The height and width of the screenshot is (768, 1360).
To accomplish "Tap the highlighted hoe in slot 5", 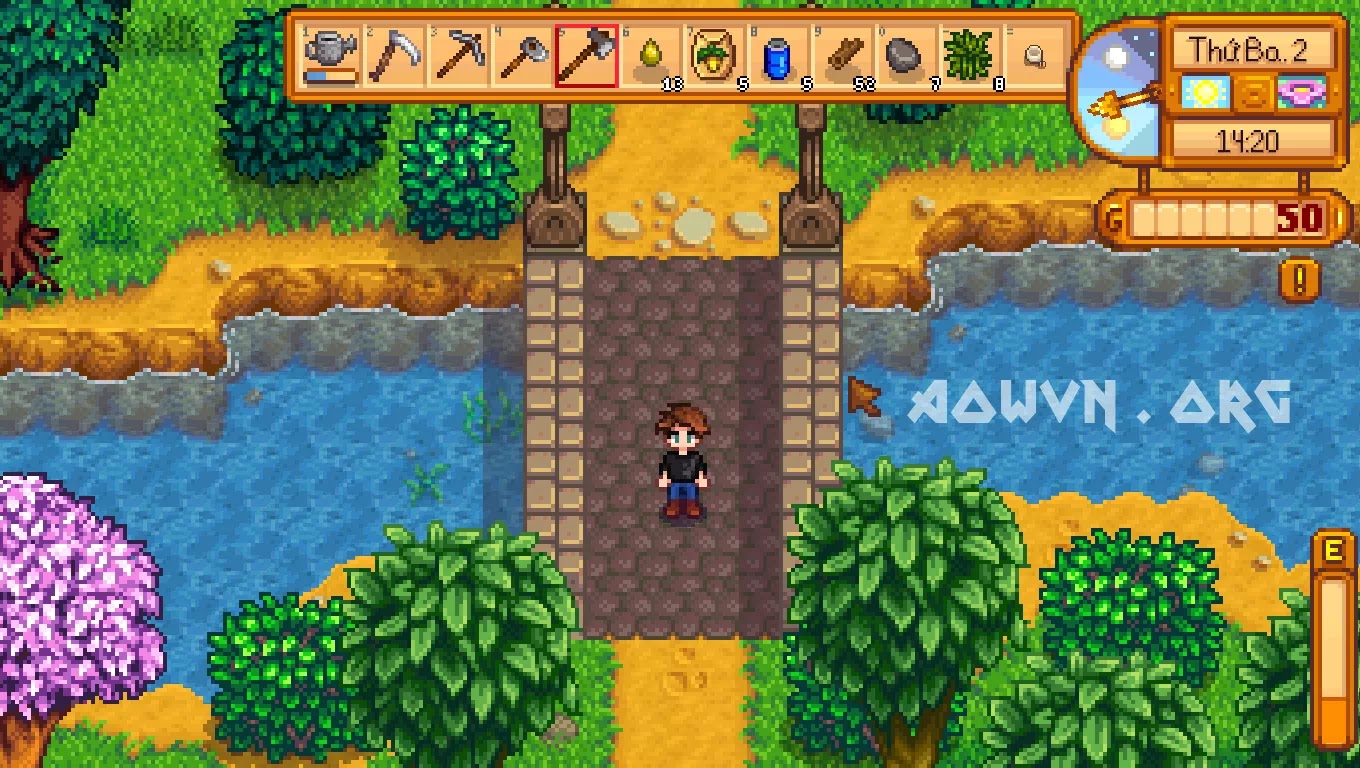I will pos(586,57).
